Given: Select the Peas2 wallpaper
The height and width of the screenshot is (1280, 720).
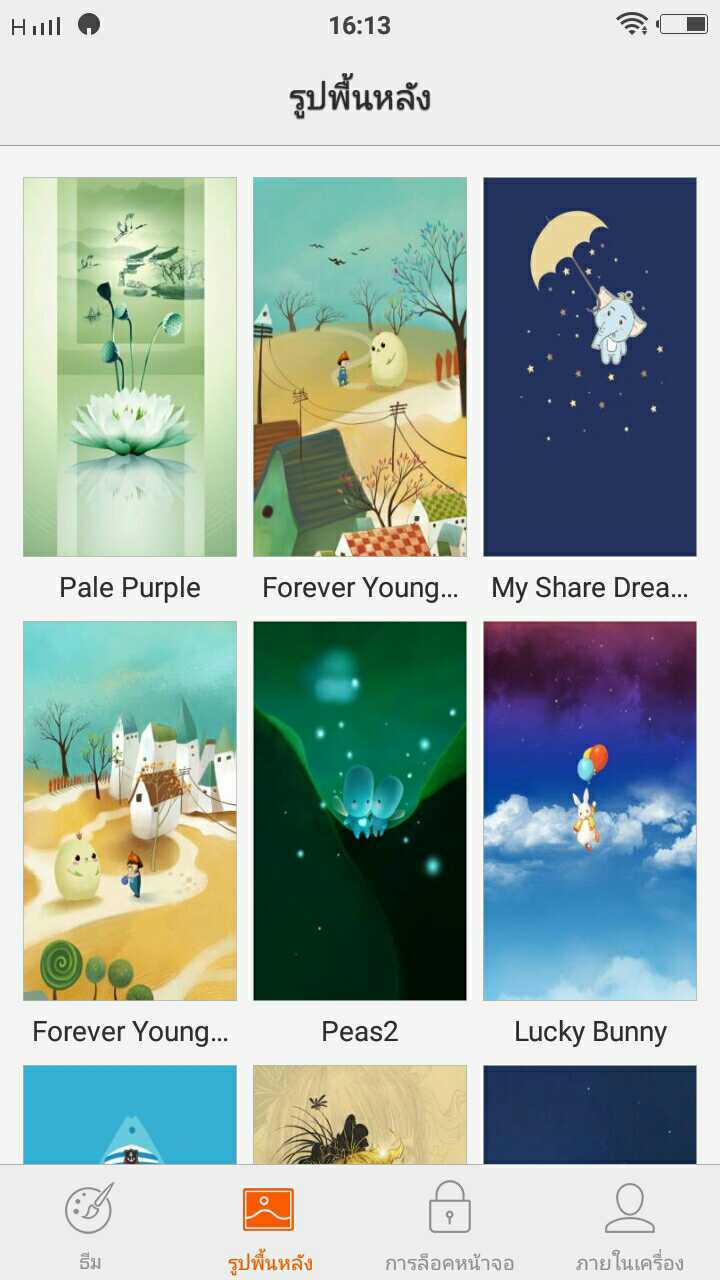Looking at the screenshot, I should pos(360,811).
